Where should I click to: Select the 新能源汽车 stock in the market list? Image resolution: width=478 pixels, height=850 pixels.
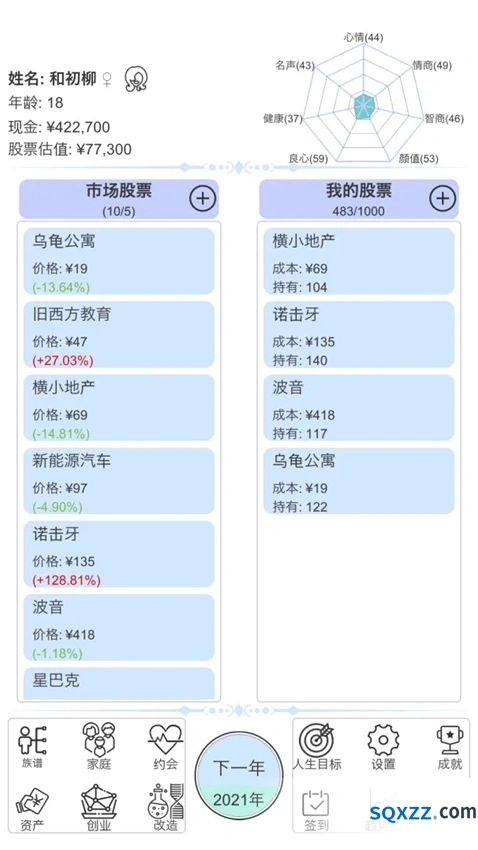(119, 481)
